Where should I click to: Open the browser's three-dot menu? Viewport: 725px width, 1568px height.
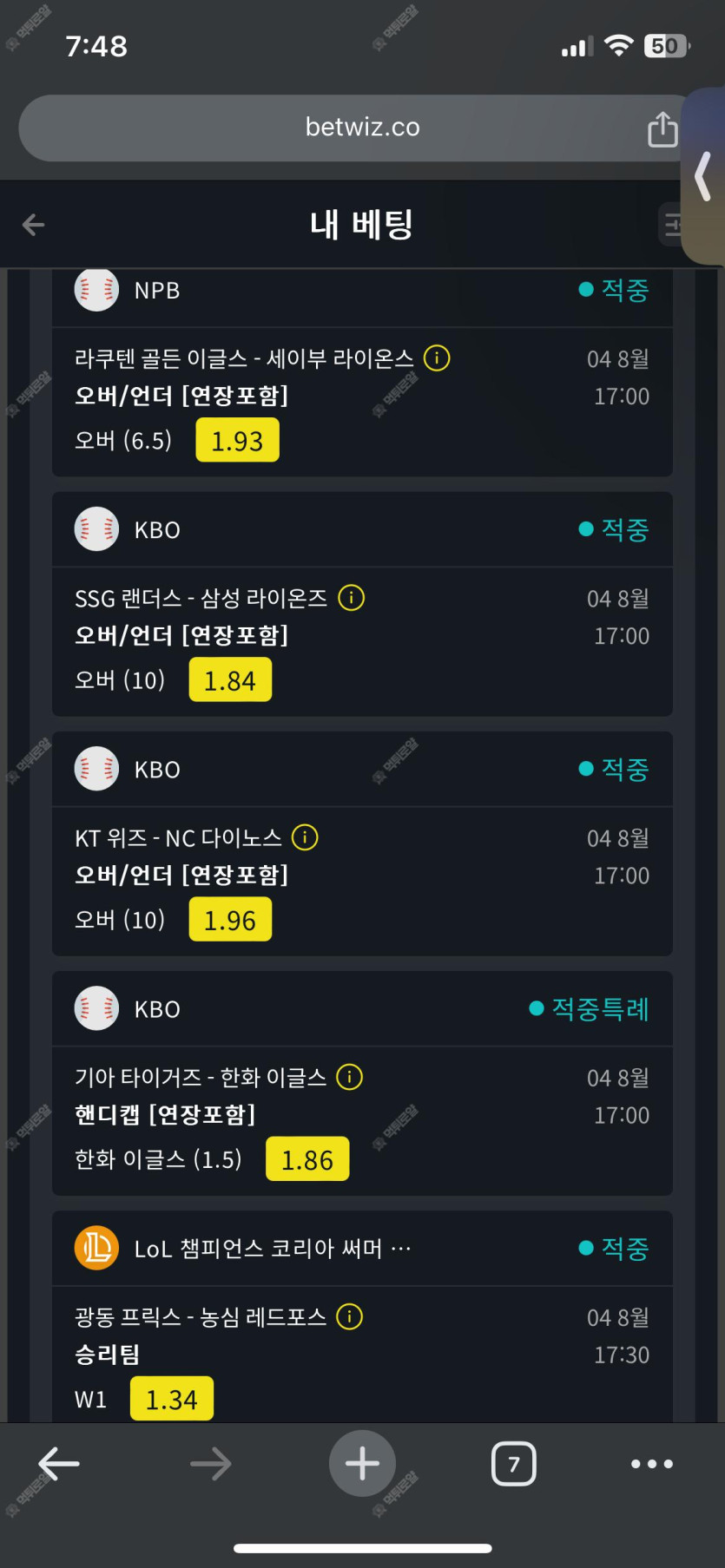pos(652,1464)
